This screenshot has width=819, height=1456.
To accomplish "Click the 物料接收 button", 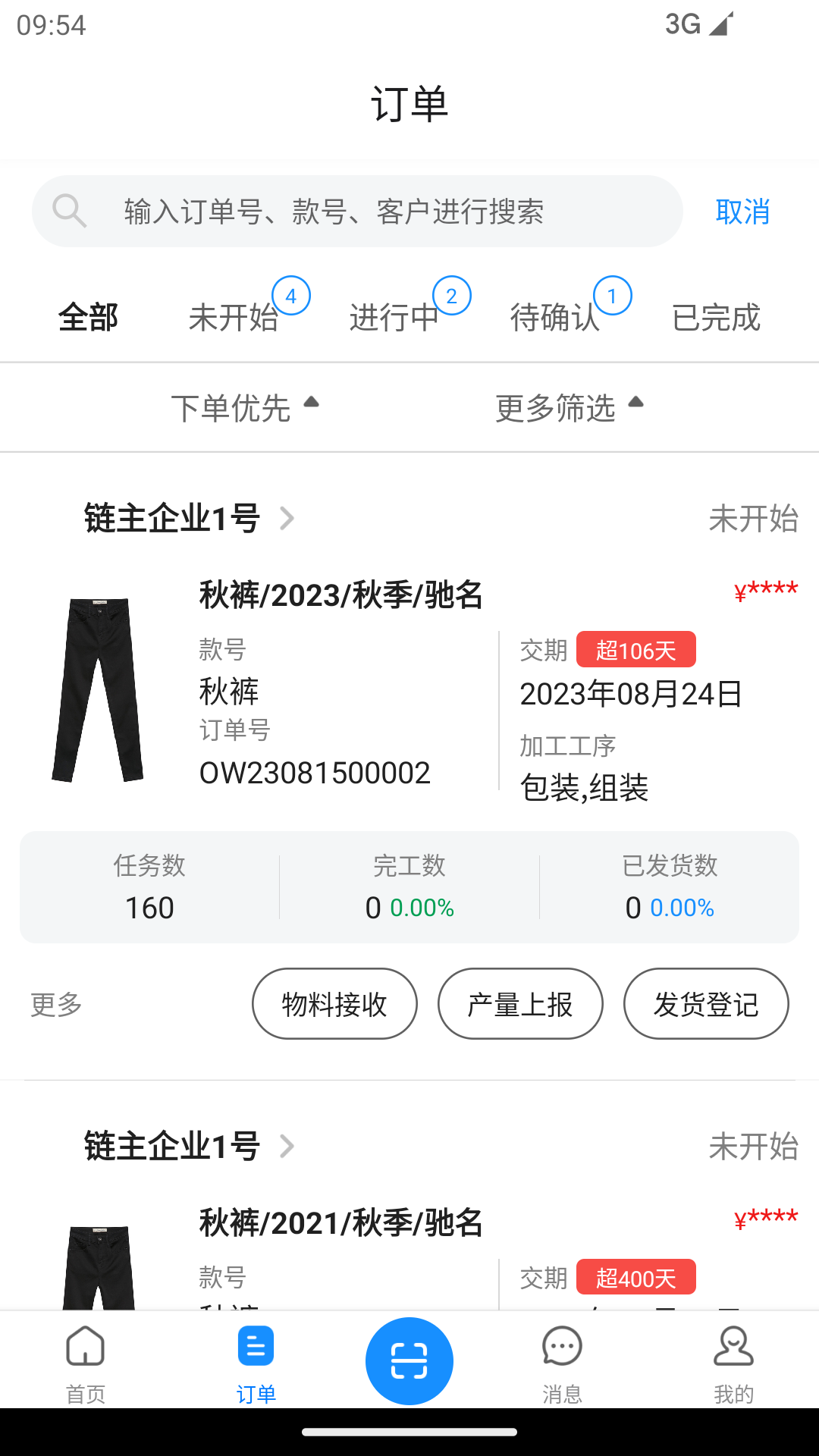I will [x=334, y=1003].
